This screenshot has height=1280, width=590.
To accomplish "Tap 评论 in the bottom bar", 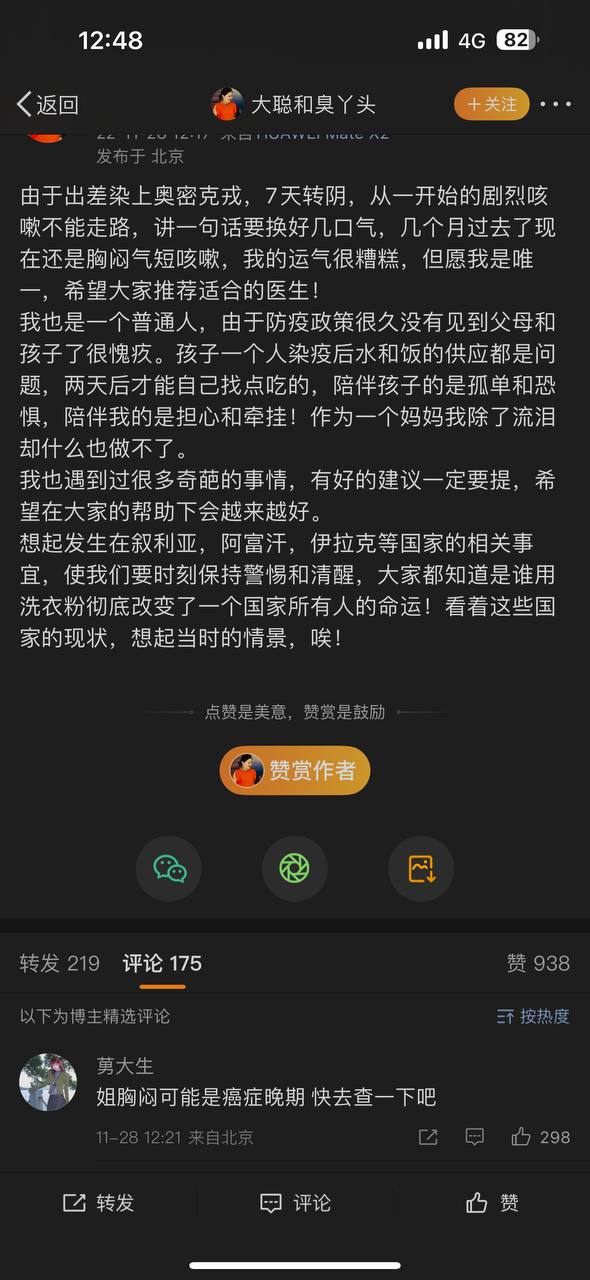I will tap(295, 1203).
